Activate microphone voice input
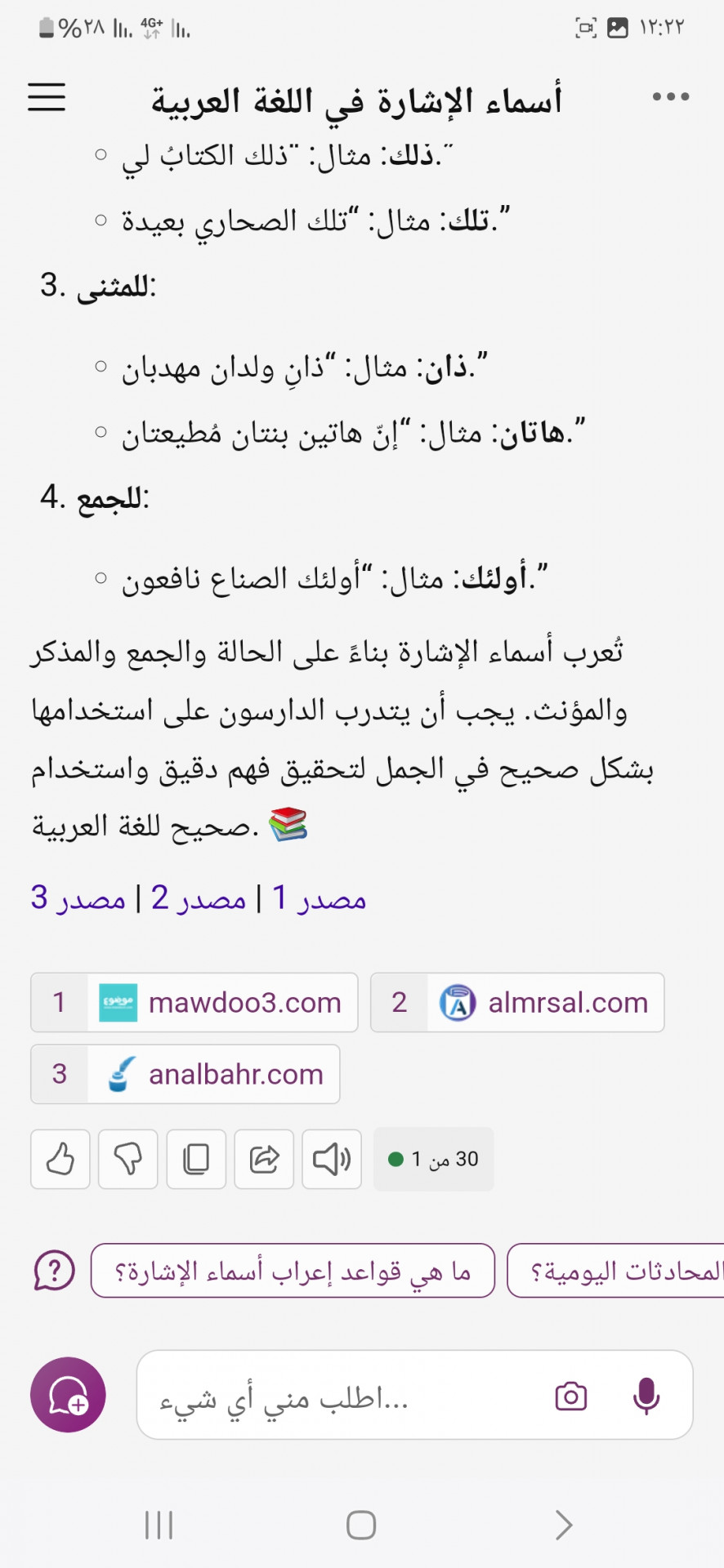Image resolution: width=724 pixels, height=1568 pixels. [646, 1396]
